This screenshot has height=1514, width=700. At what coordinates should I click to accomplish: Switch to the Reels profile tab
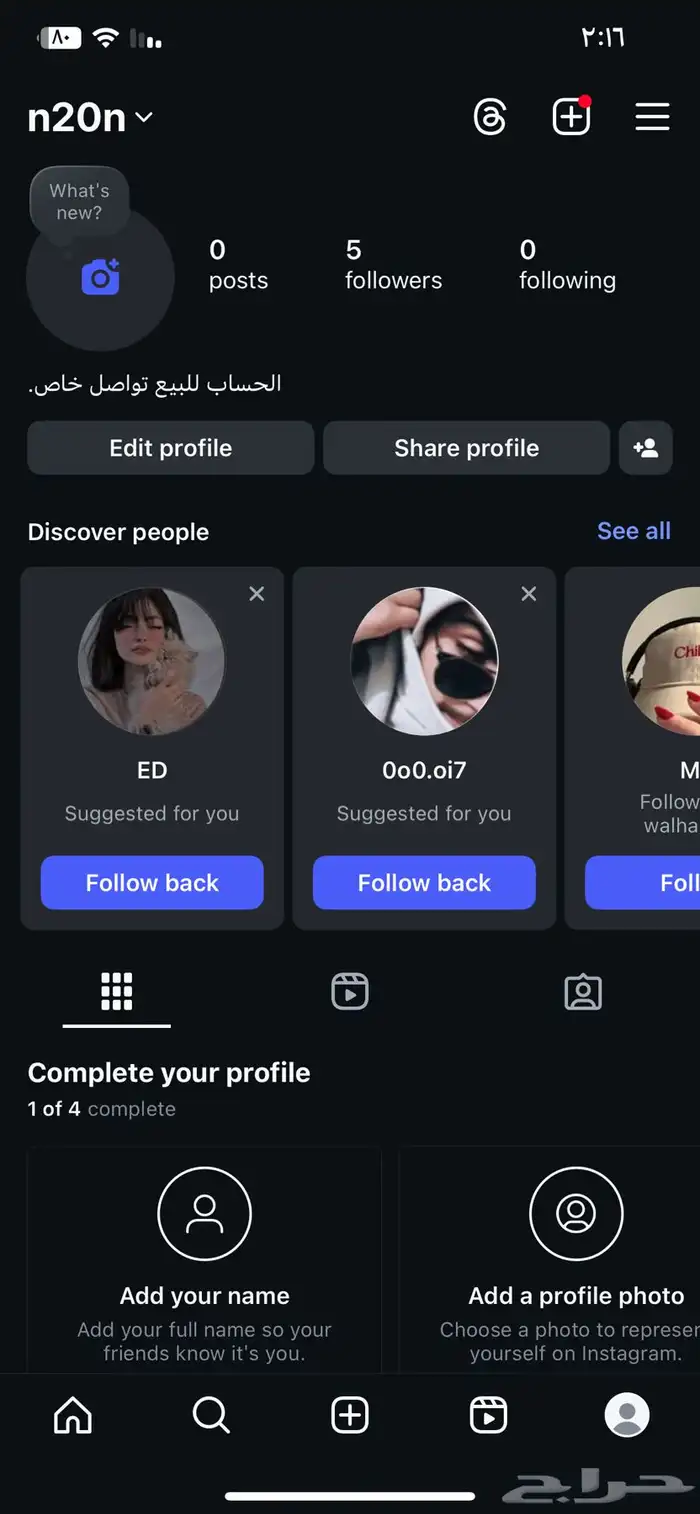350,992
